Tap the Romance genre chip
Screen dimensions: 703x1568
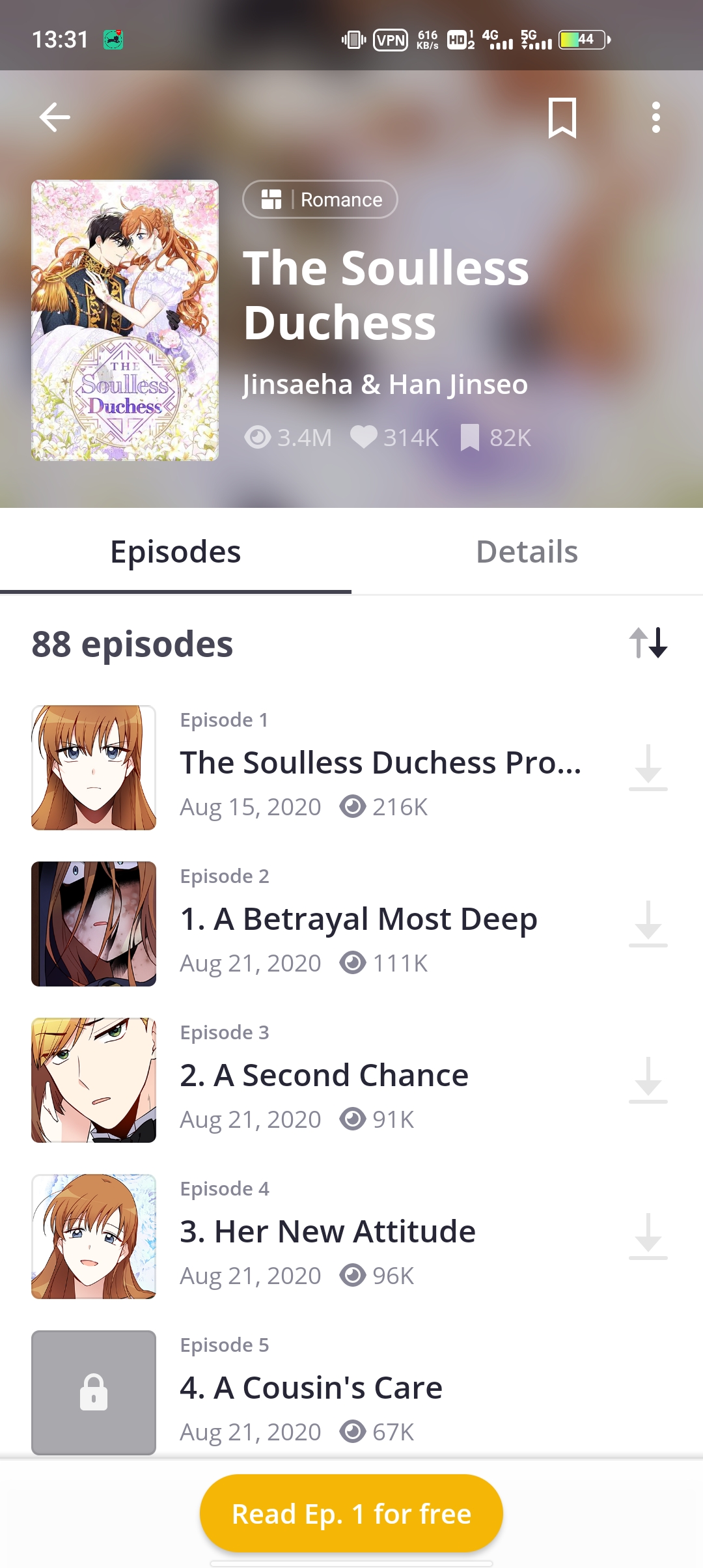pyautogui.click(x=320, y=199)
